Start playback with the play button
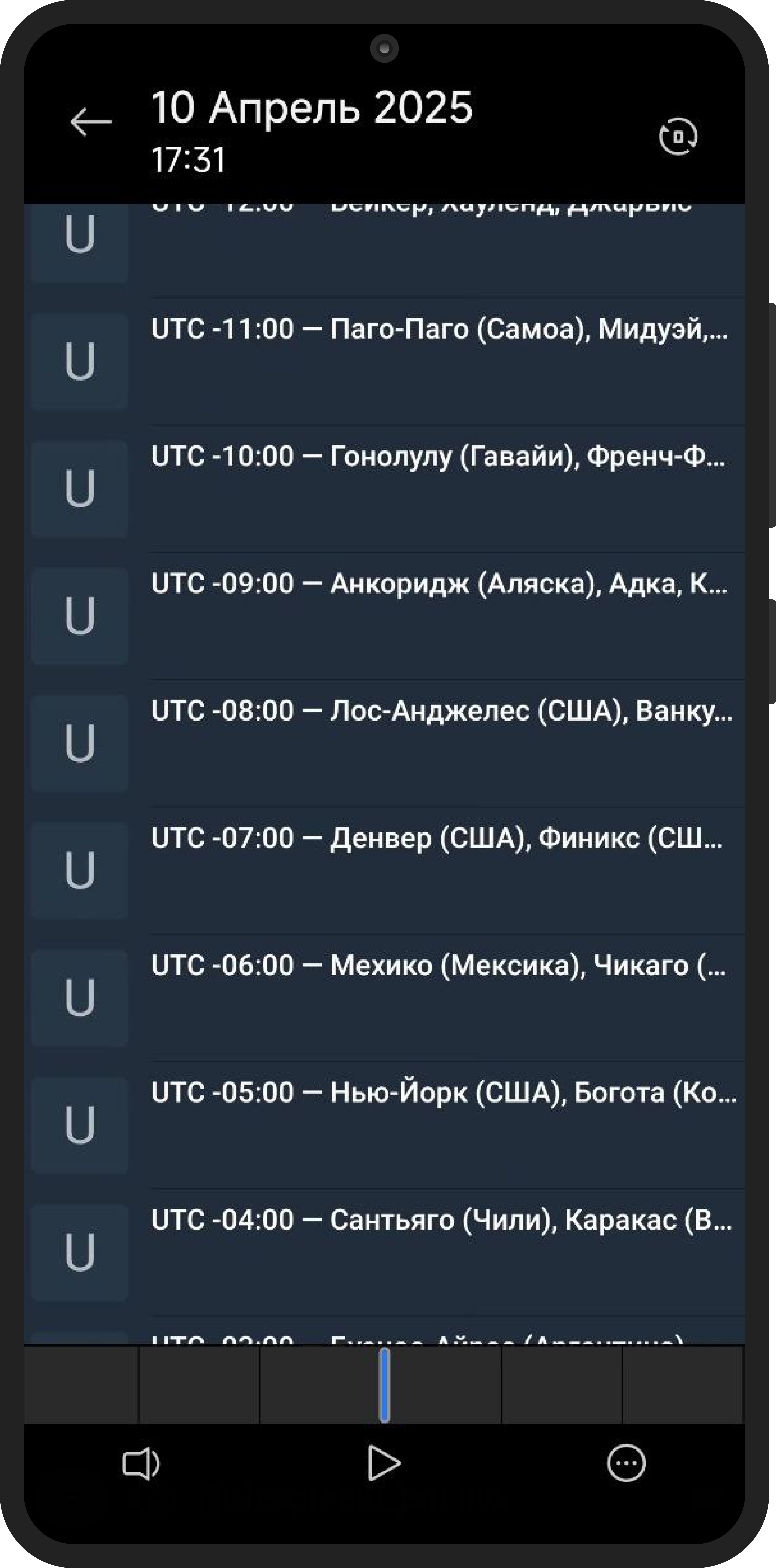776x1568 pixels. tap(384, 1463)
